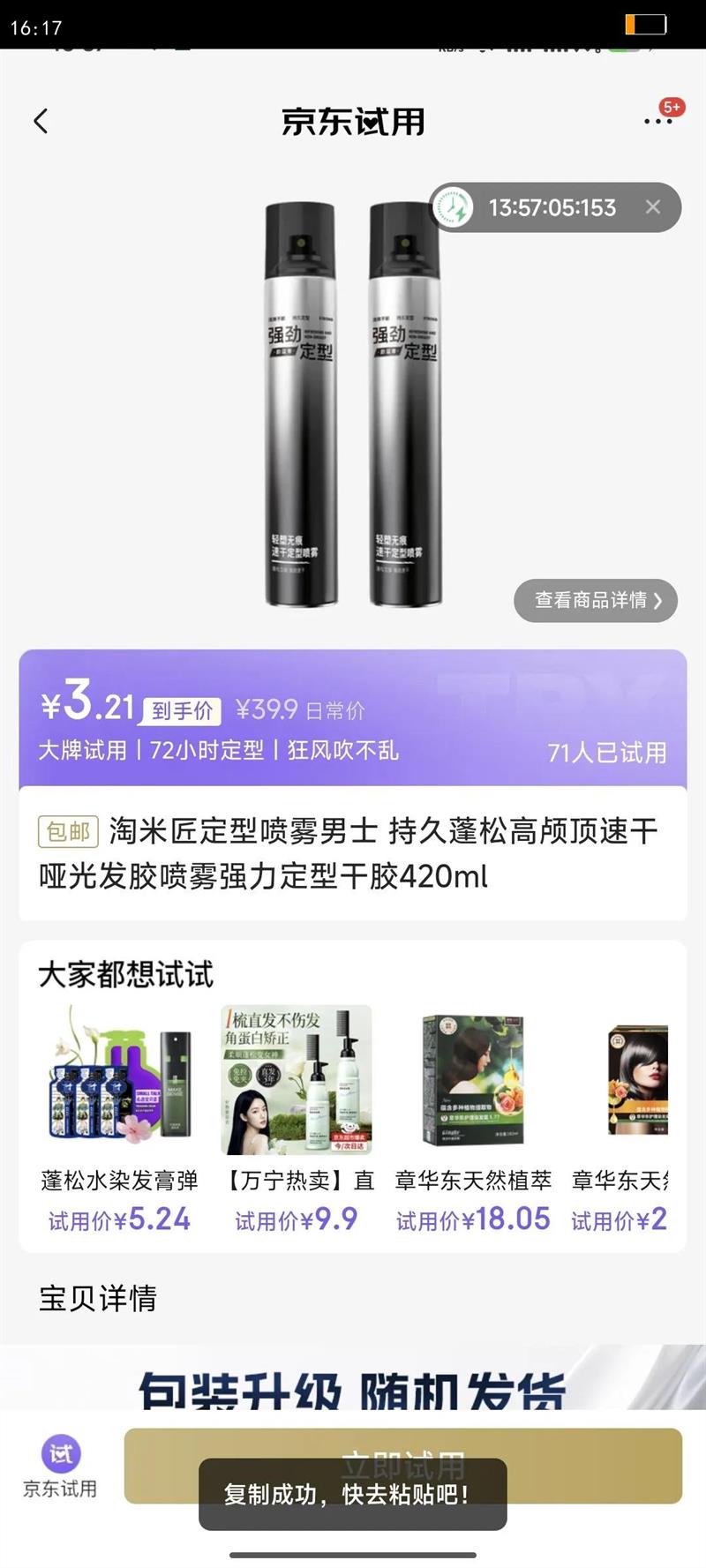Select the 京东试用 page title
This screenshot has width=706, height=1568.
(351, 122)
